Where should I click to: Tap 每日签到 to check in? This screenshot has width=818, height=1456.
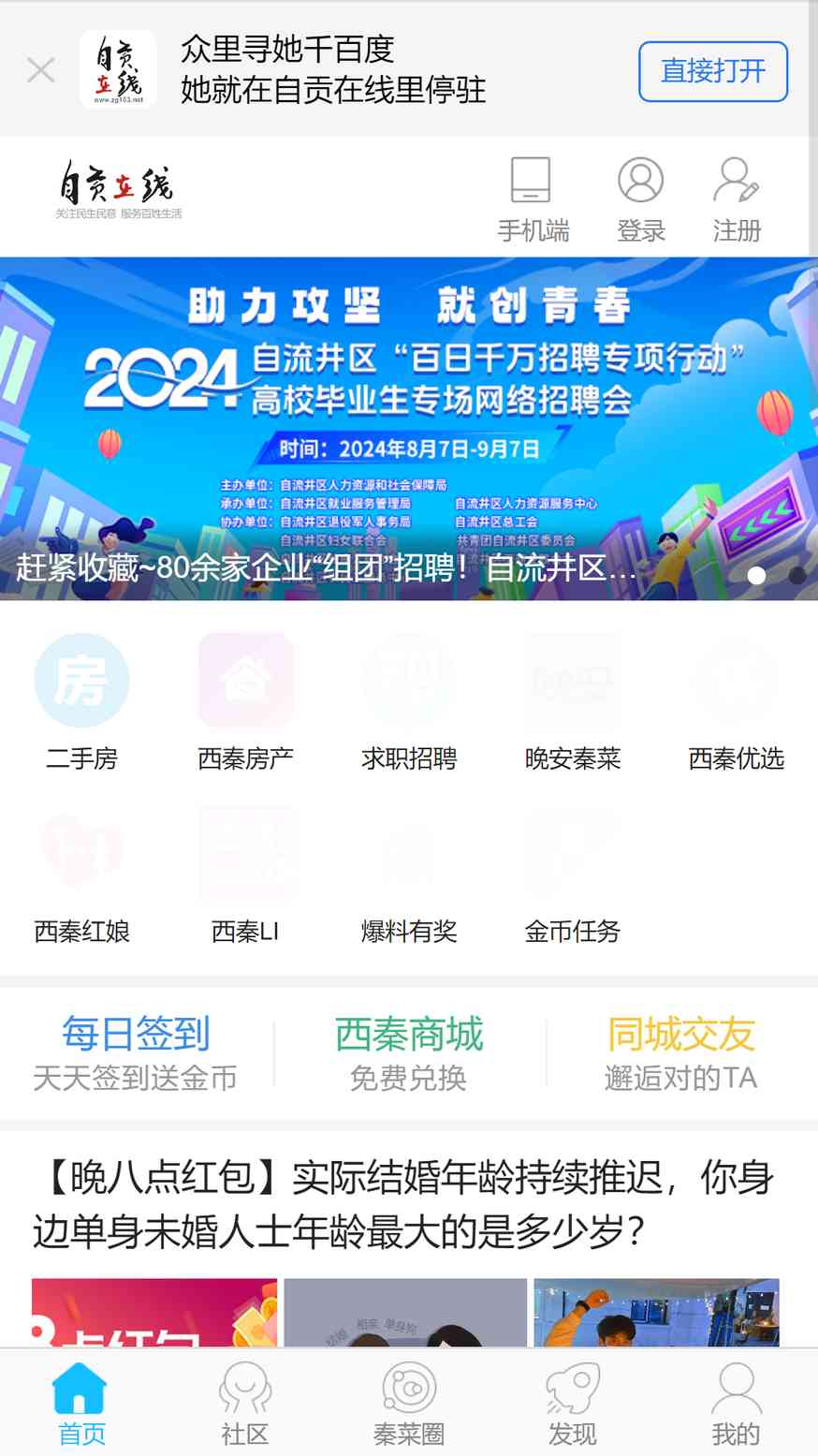[136, 1052]
